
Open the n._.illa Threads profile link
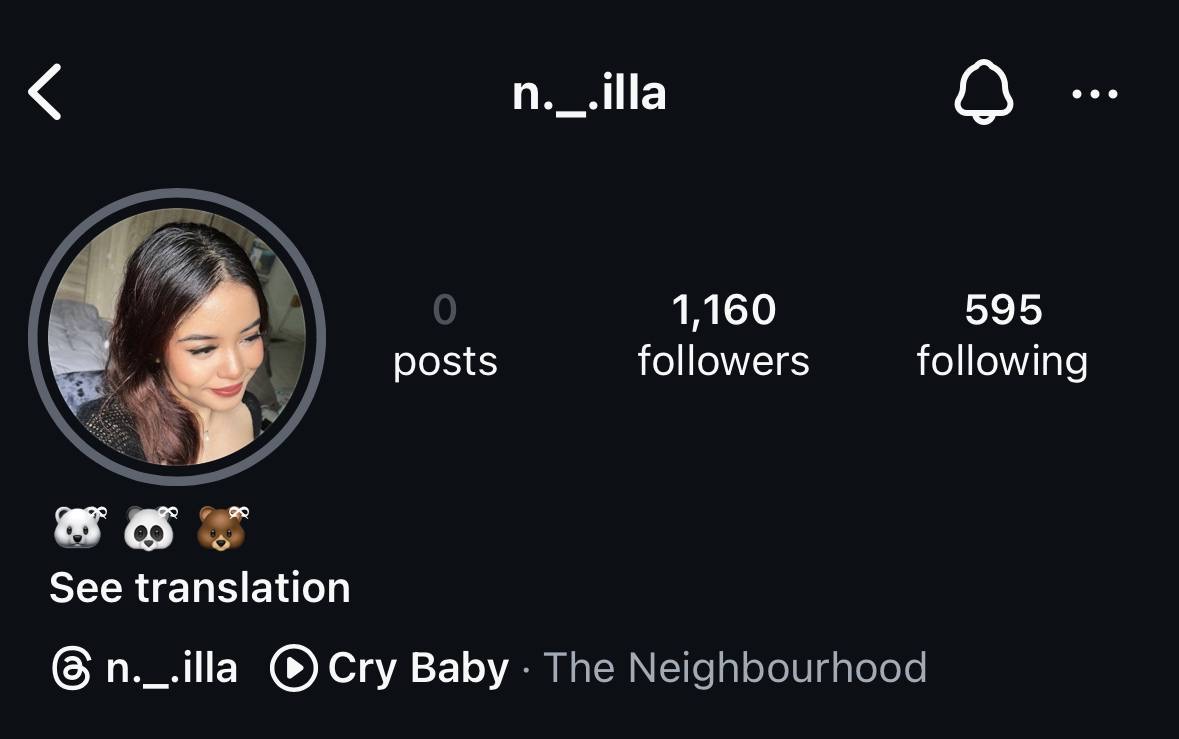click(145, 668)
